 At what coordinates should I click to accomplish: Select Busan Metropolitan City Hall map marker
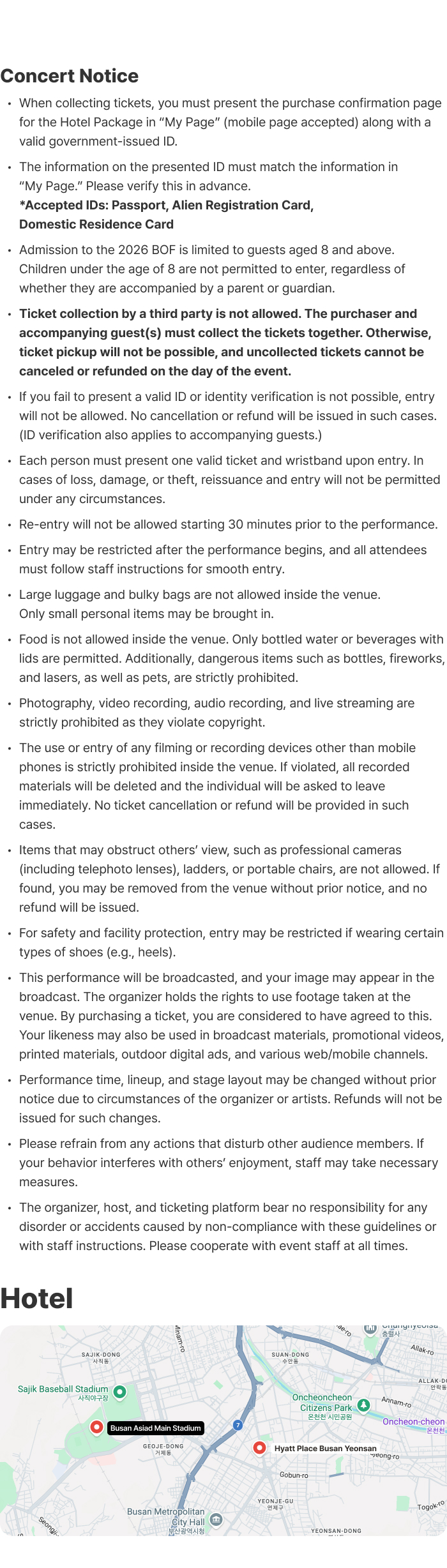click(x=216, y=1518)
